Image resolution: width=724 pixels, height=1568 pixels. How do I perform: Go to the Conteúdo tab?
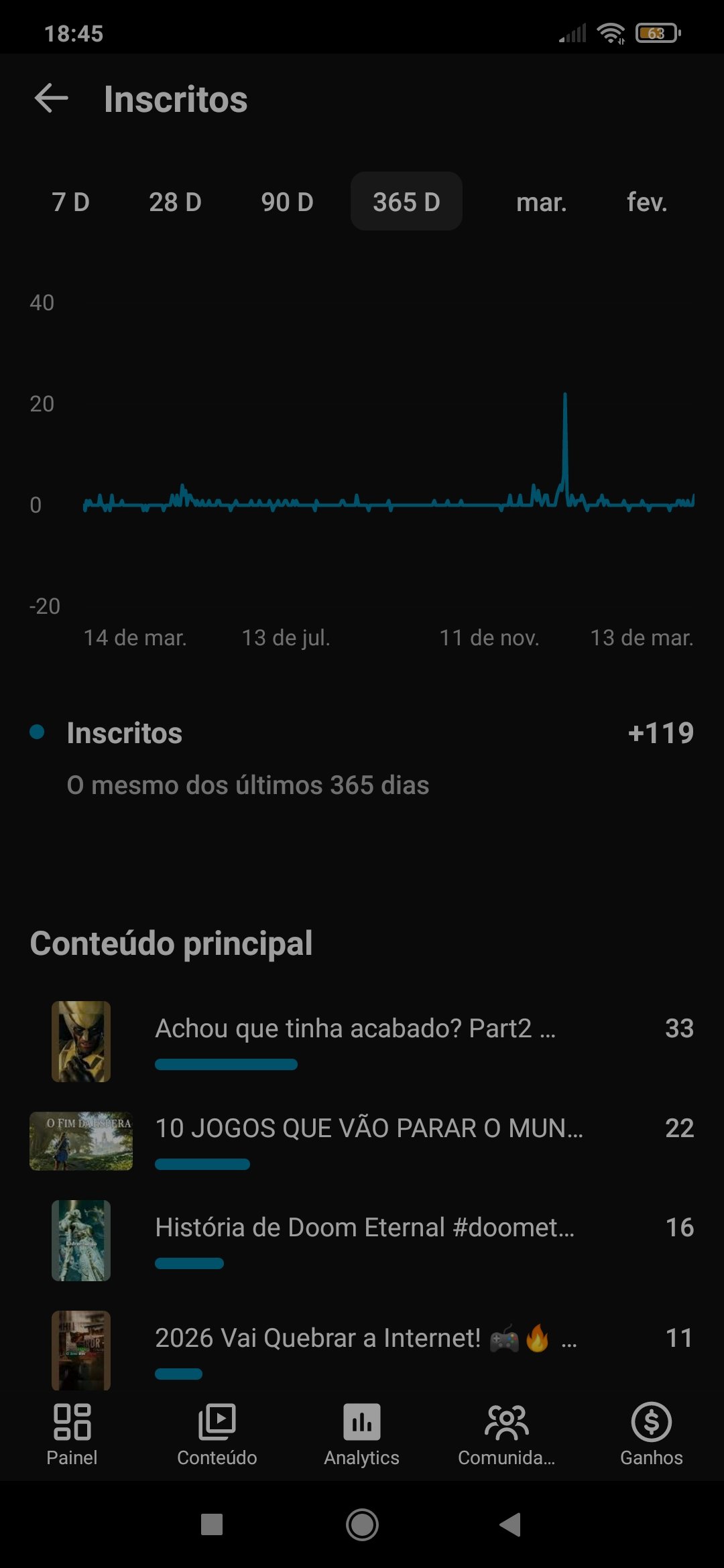point(217,1434)
